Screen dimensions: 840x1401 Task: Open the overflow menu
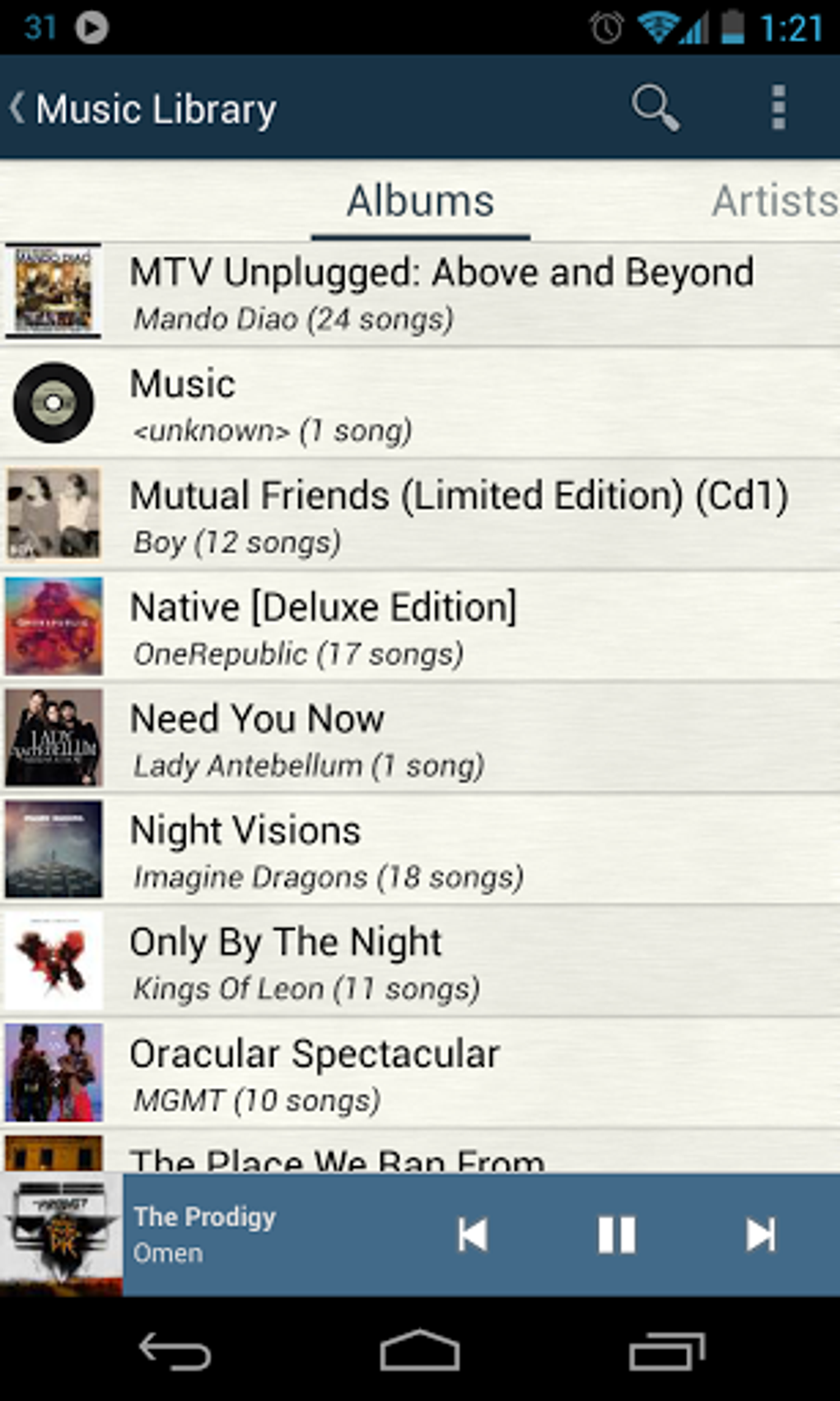(x=777, y=109)
